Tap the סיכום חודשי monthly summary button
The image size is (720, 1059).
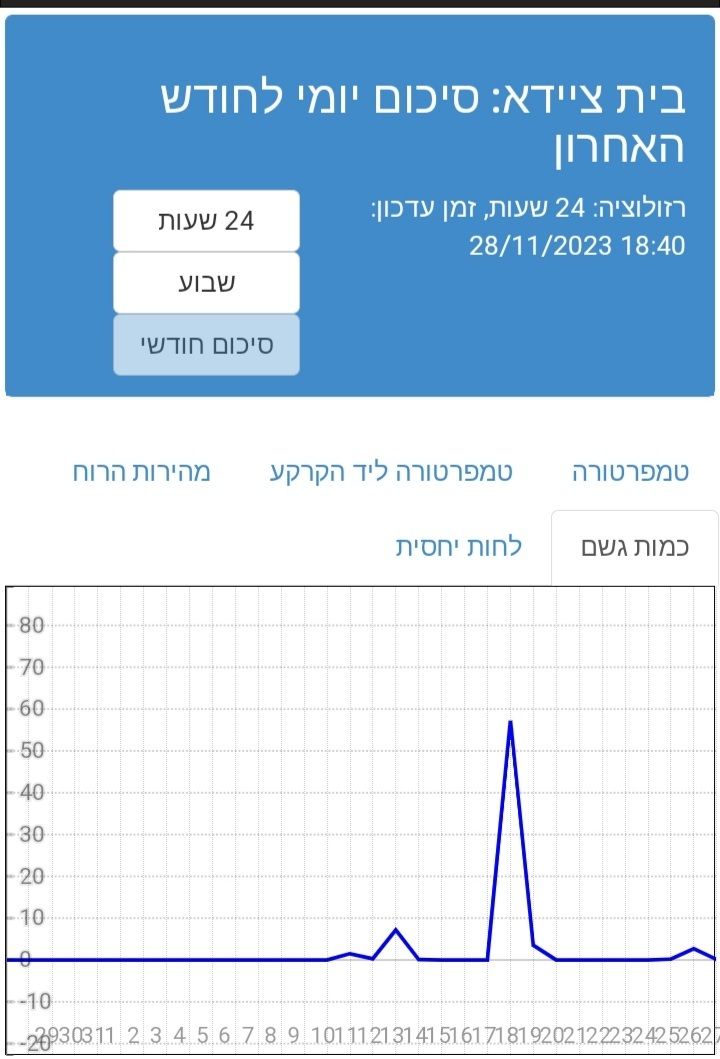[206, 345]
